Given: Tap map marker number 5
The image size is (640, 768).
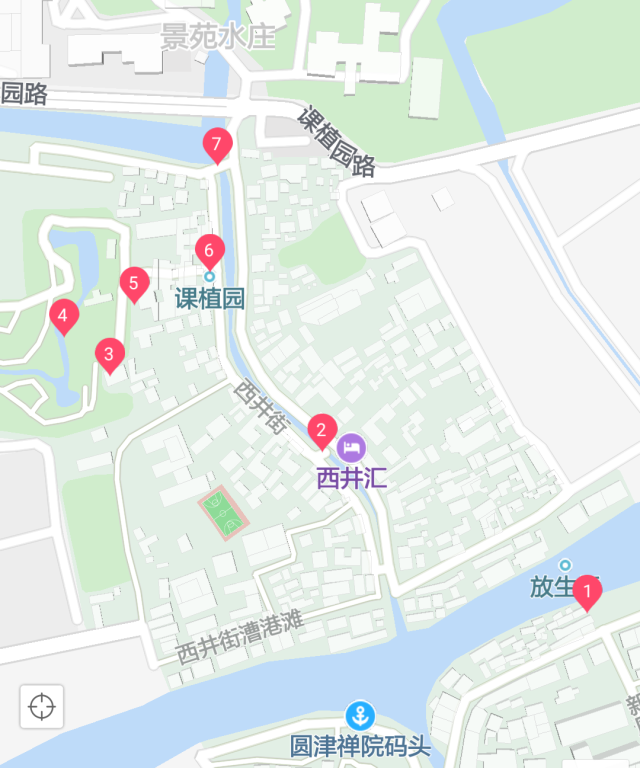Looking at the screenshot, I should pyautogui.click(x=134, y=283).
